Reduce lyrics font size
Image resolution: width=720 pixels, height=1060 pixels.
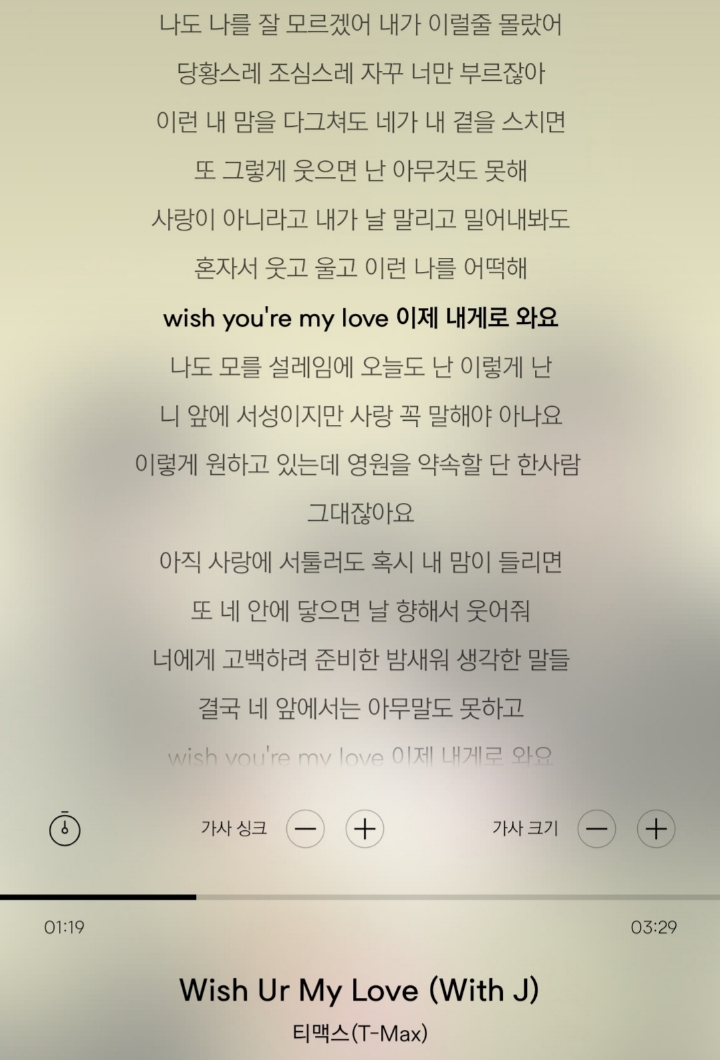point(597,829)
